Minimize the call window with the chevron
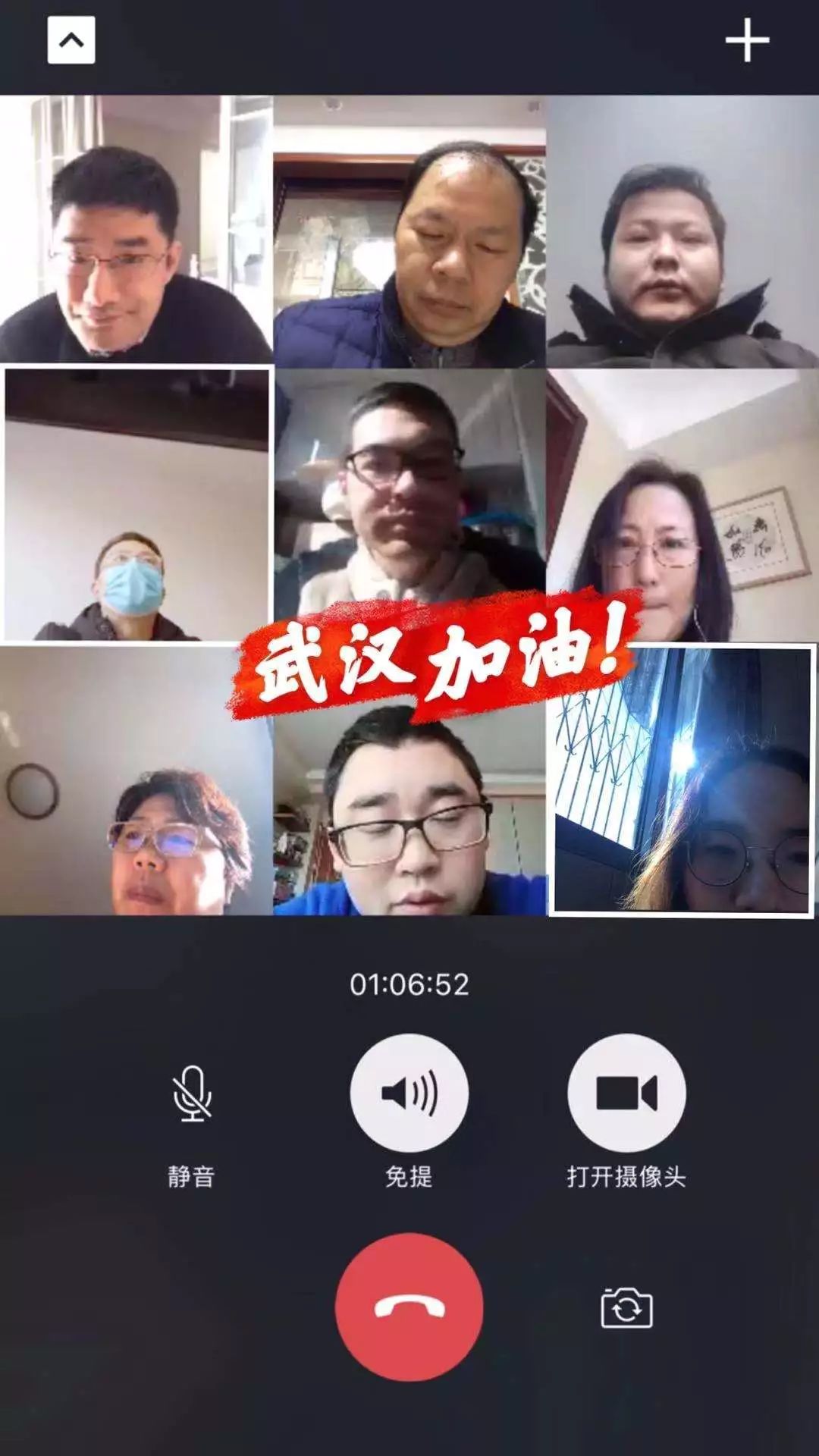 pyautogui.click(x=71, y=40)
